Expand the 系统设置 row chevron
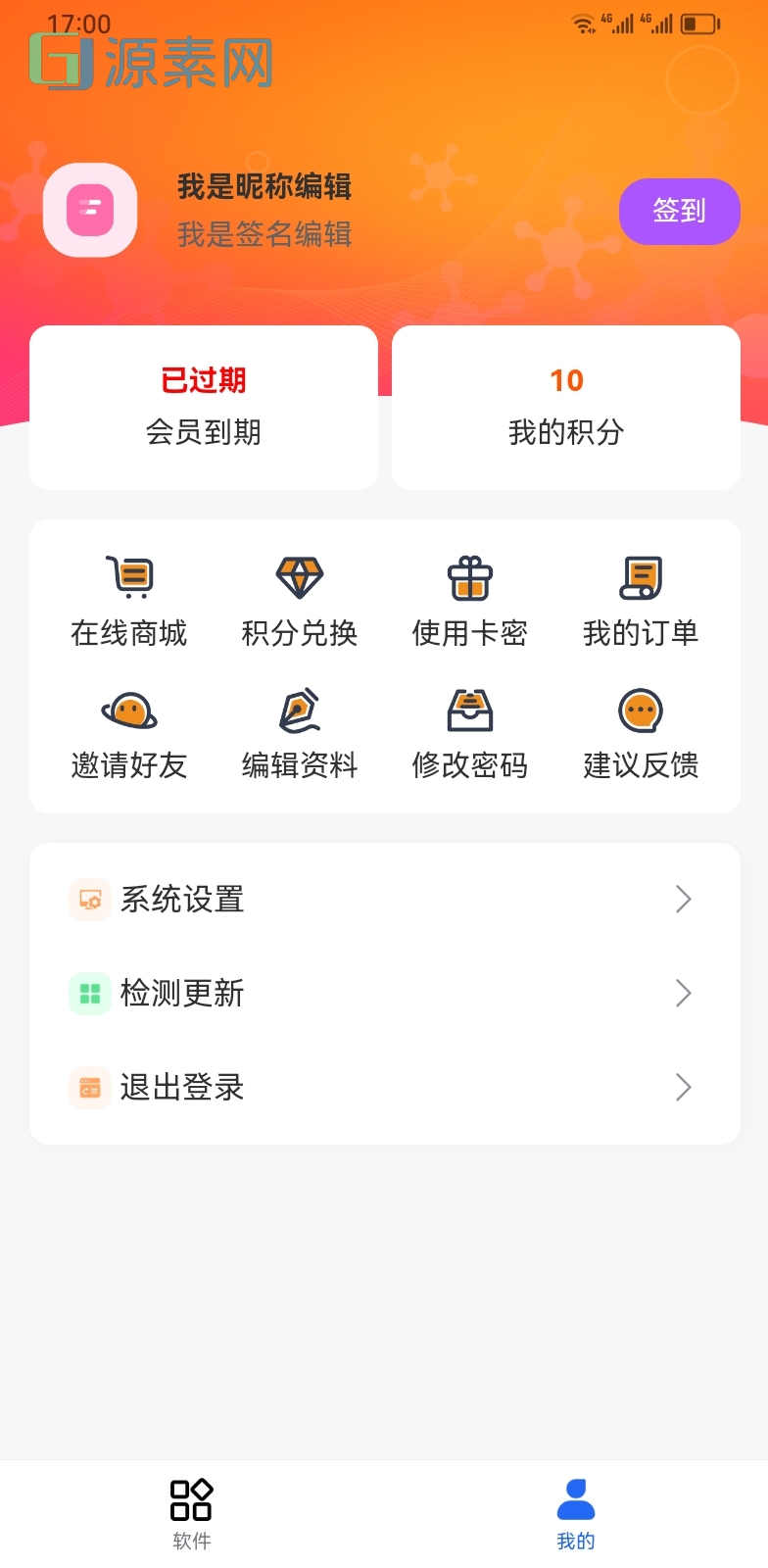The height and width of the screenshot is (1568, 768). pyautogui.click(x=683, y=899)
